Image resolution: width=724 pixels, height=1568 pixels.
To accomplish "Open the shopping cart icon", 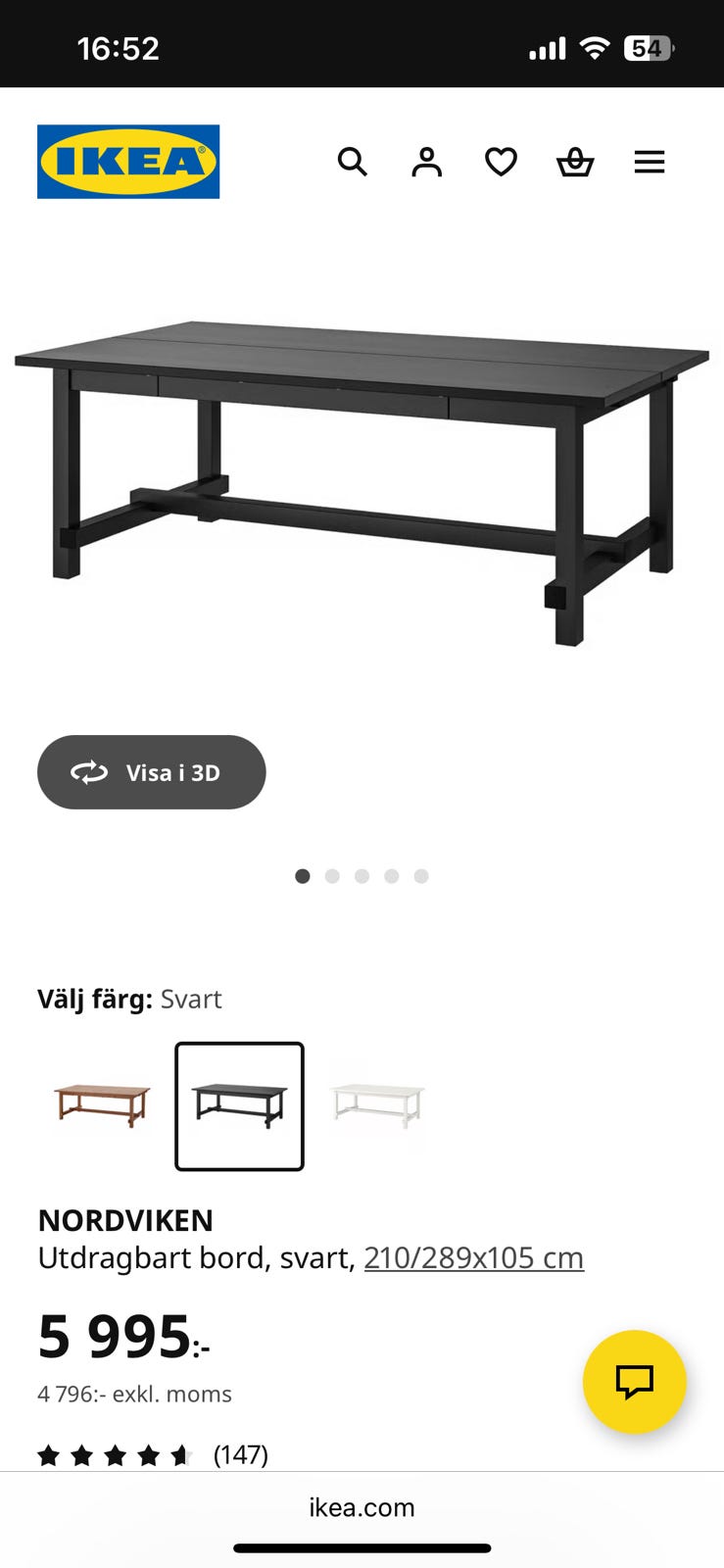I will tap(575, 162).
